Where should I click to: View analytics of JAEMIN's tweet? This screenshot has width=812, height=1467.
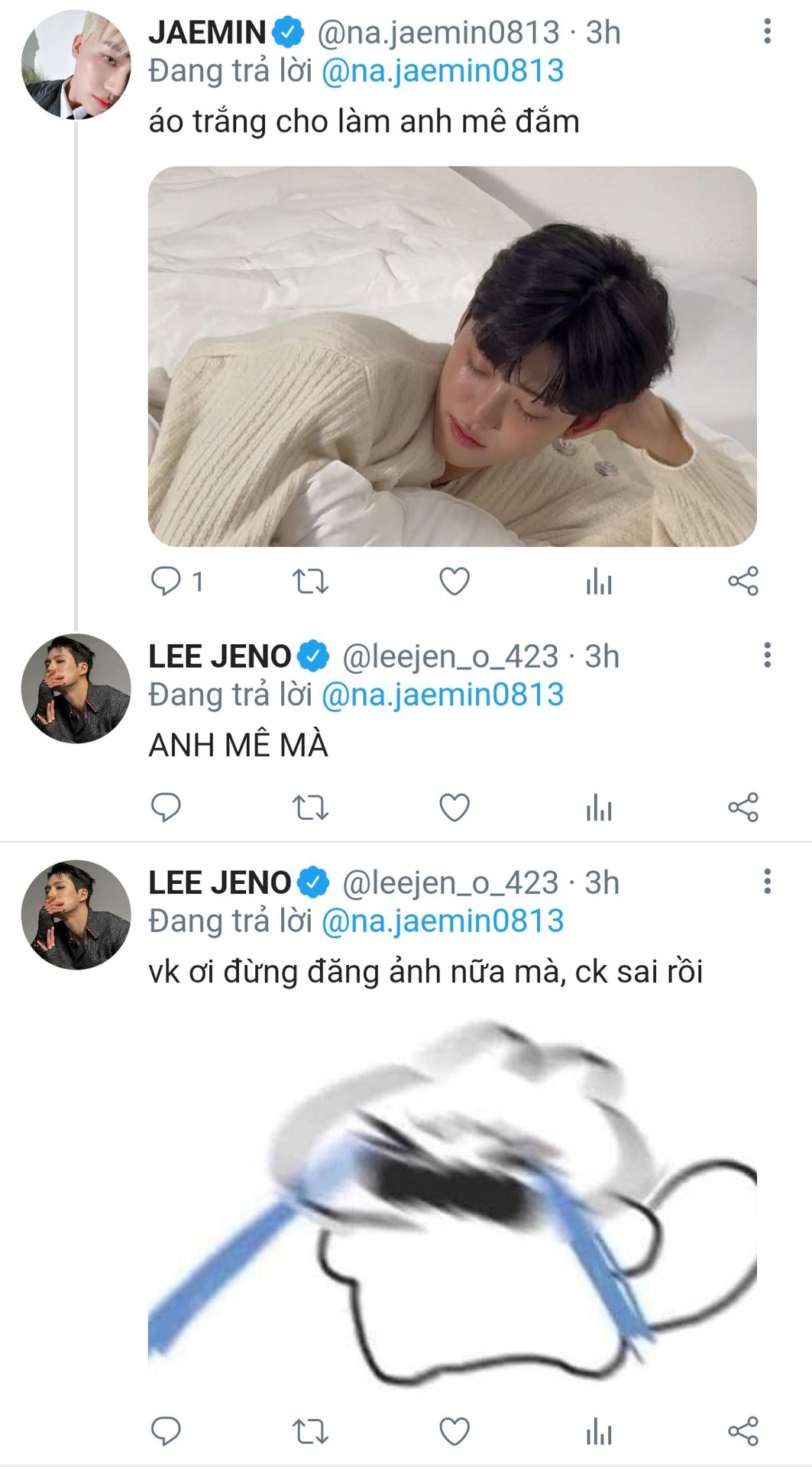tap(599, 582)
